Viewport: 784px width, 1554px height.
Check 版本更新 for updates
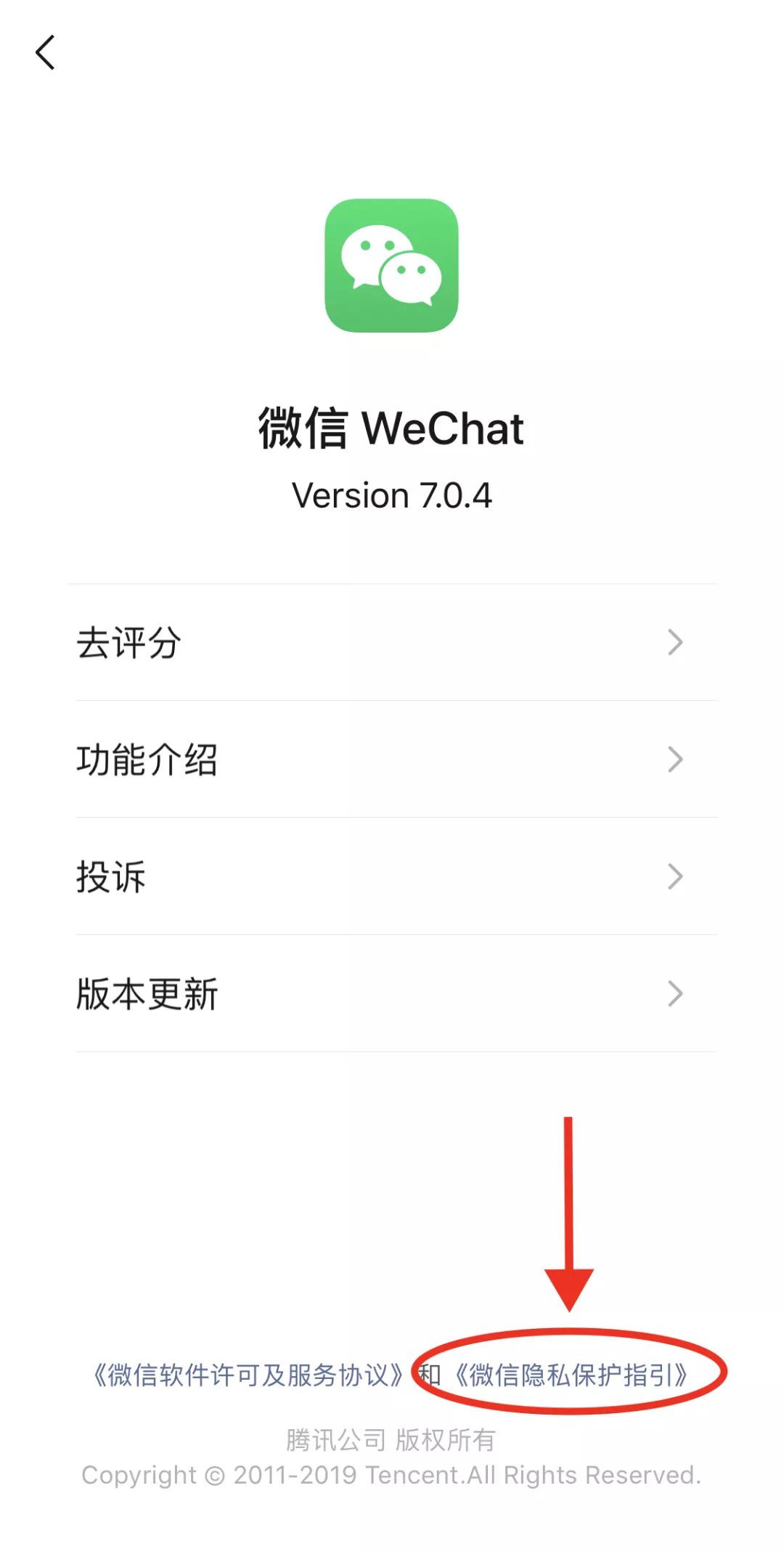[392, 993]
